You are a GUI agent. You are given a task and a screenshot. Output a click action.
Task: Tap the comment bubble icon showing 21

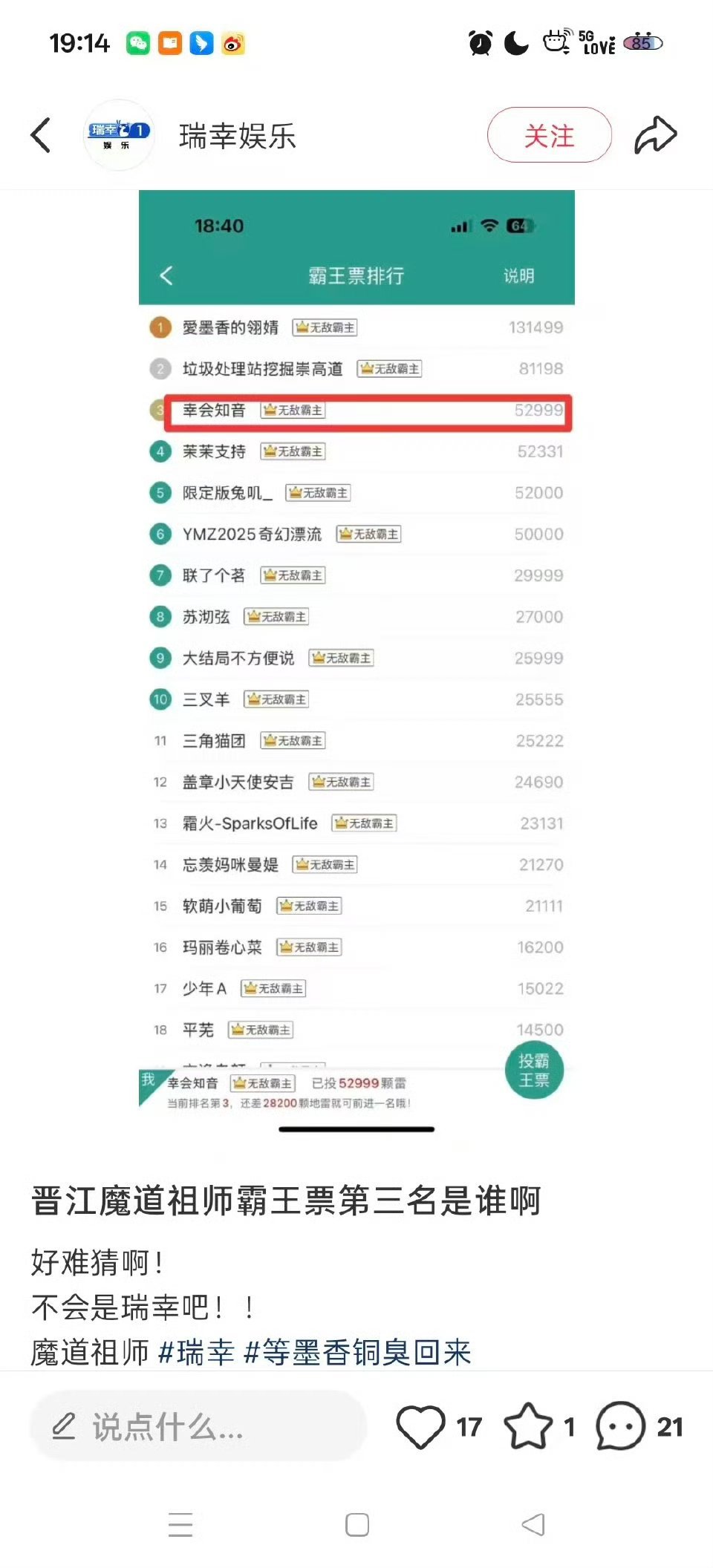pyautogui.click(x=619, y=1426)
